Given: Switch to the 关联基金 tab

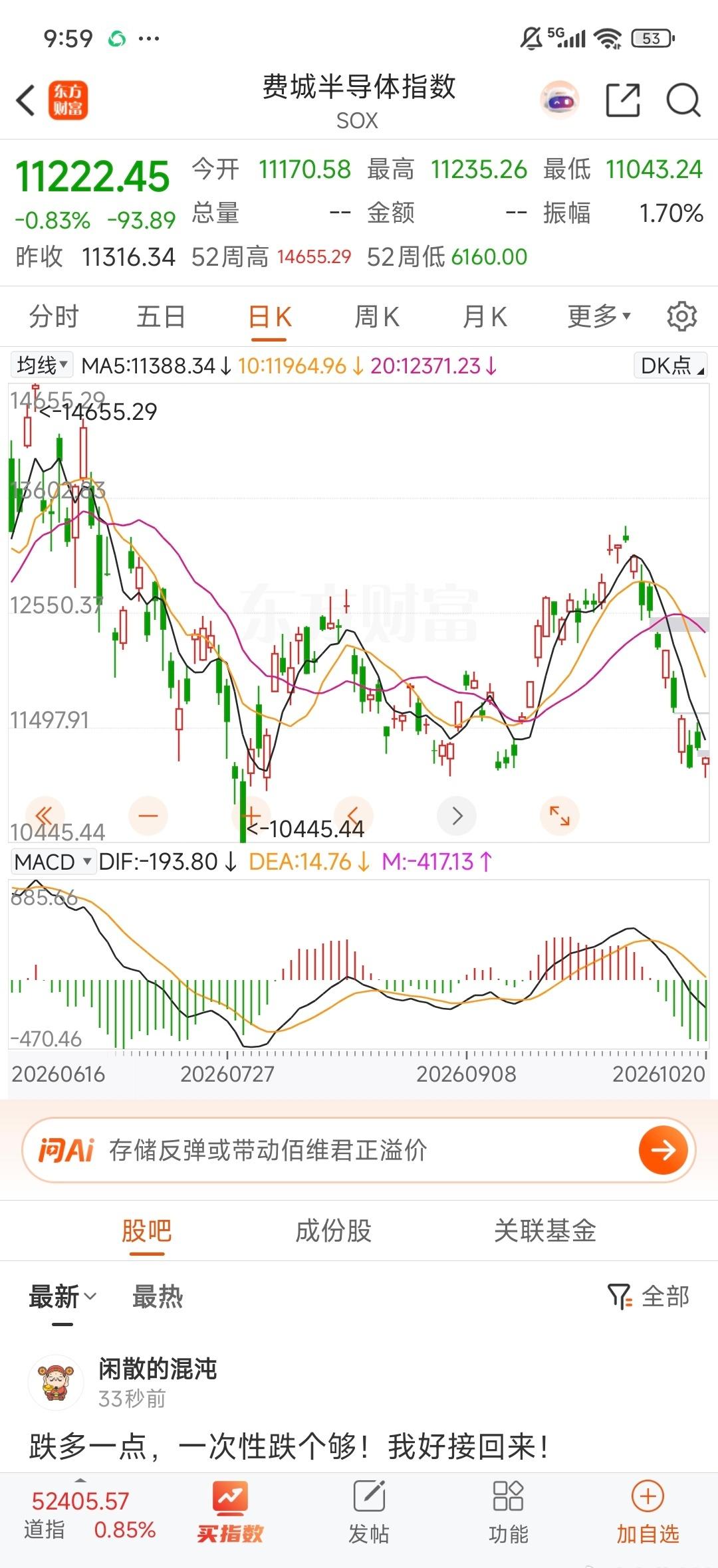Looking at the screenshot, I should pyautogui.click(x=544, y=1230).
